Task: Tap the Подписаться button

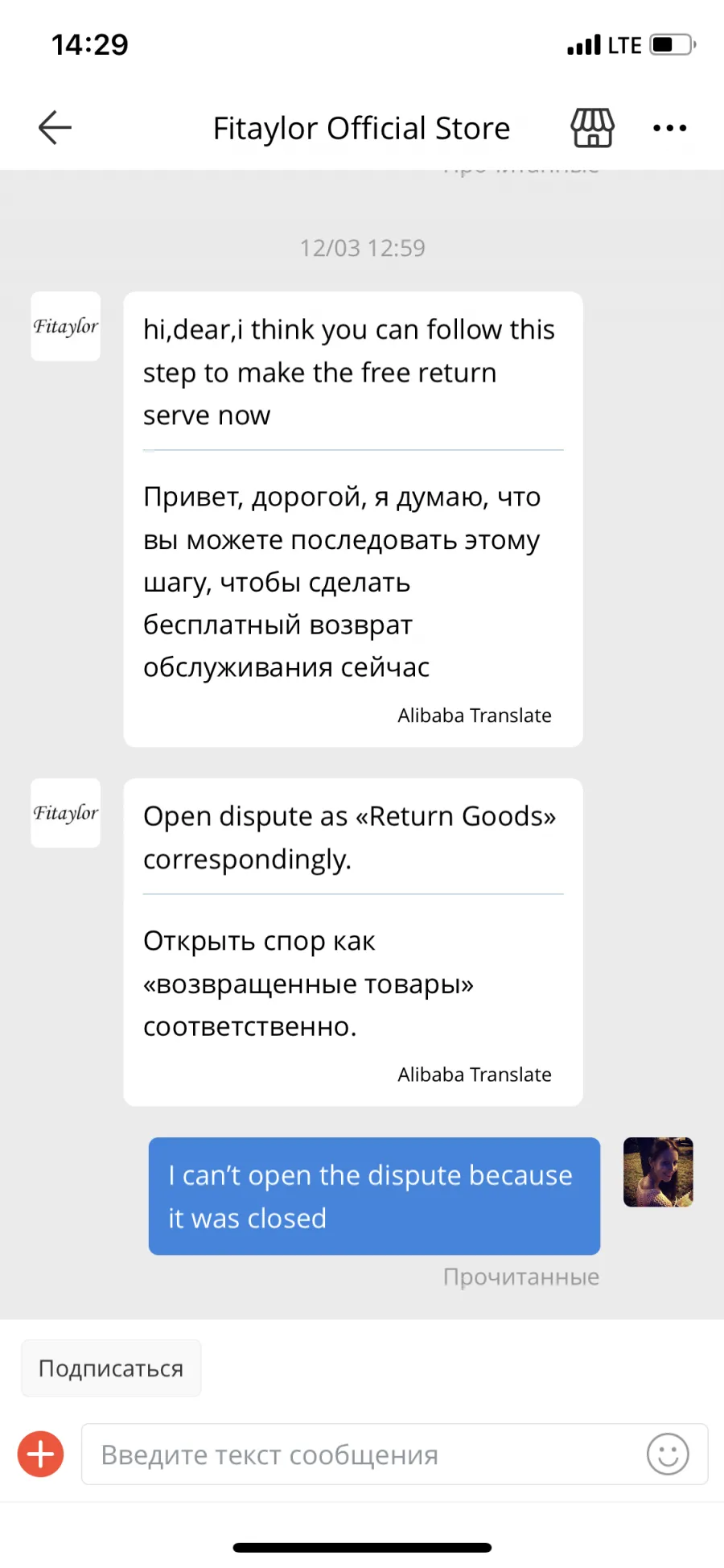Action: [x=111, y=1368]
